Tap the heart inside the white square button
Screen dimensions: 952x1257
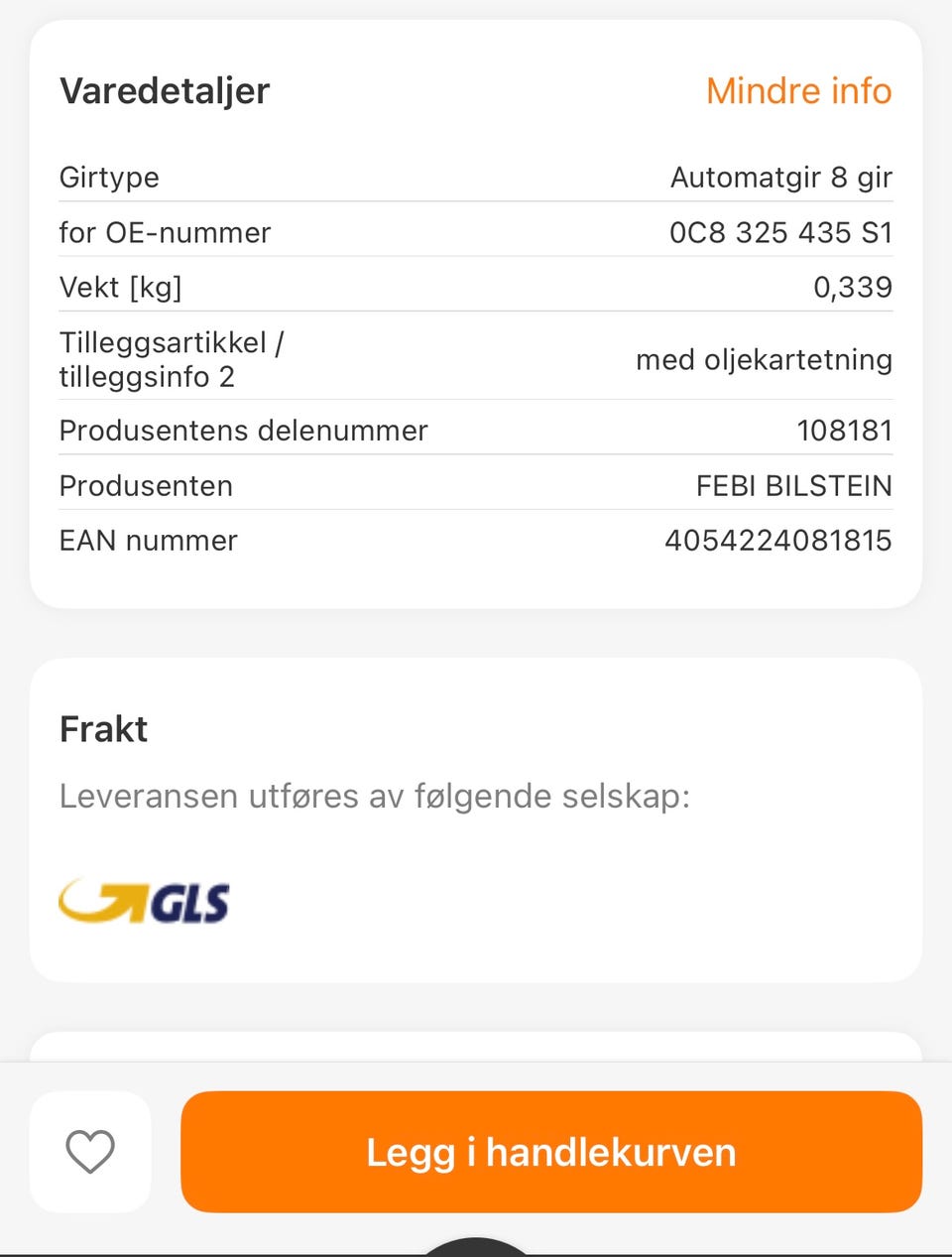(89, 1152)
